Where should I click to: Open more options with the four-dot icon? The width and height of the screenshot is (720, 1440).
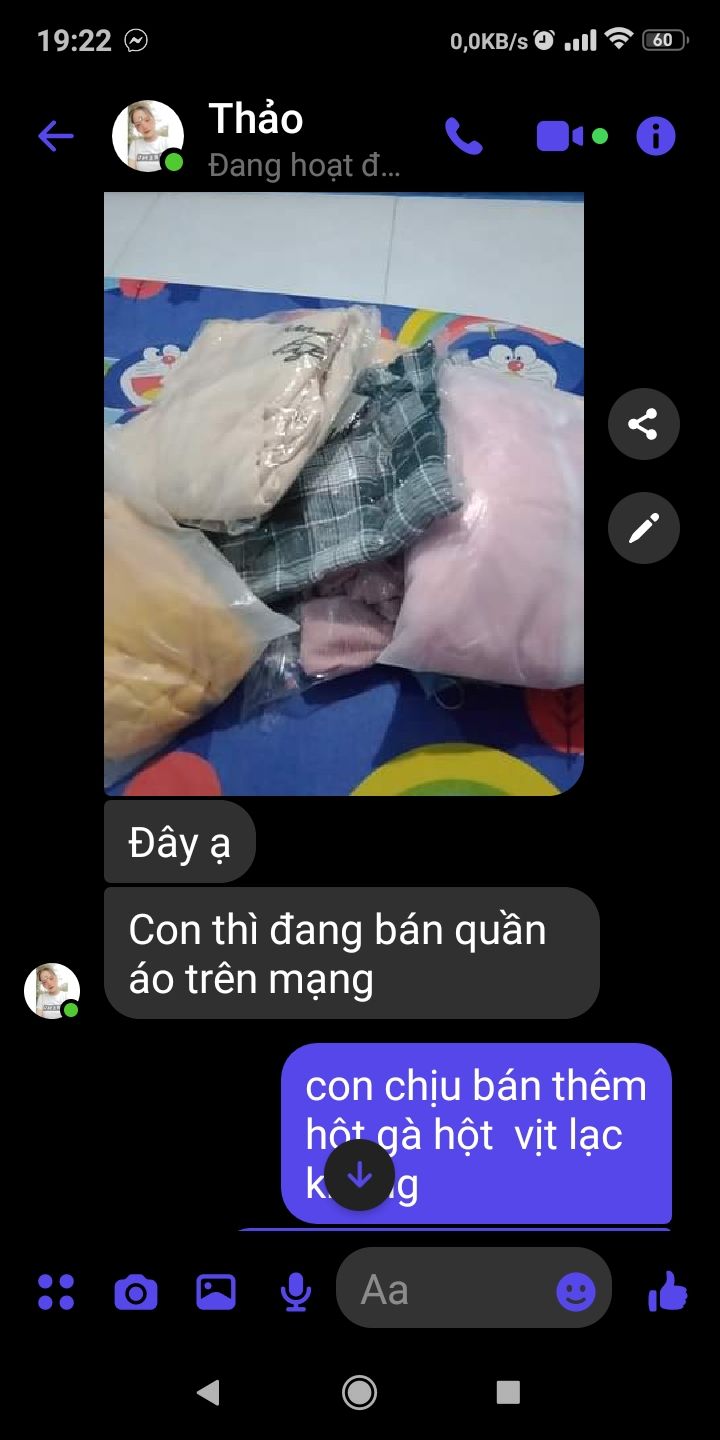tap(56, 1291)
